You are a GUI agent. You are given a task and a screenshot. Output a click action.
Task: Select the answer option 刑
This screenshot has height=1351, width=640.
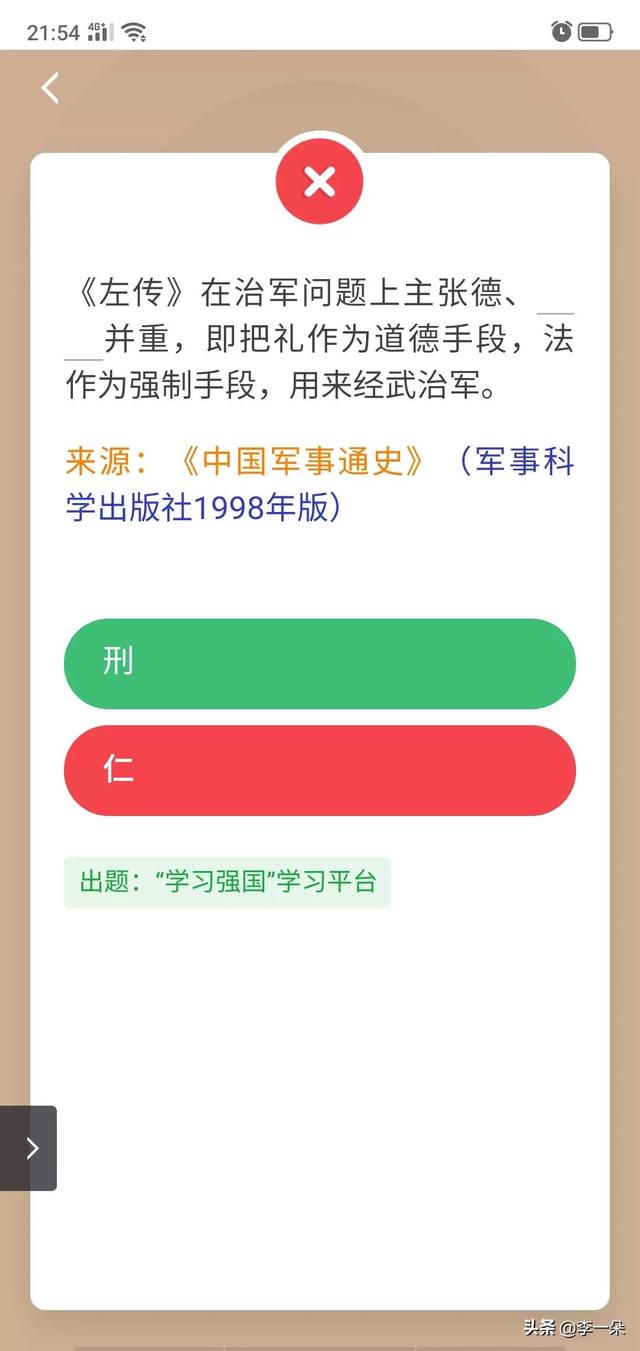click(320, 664)
